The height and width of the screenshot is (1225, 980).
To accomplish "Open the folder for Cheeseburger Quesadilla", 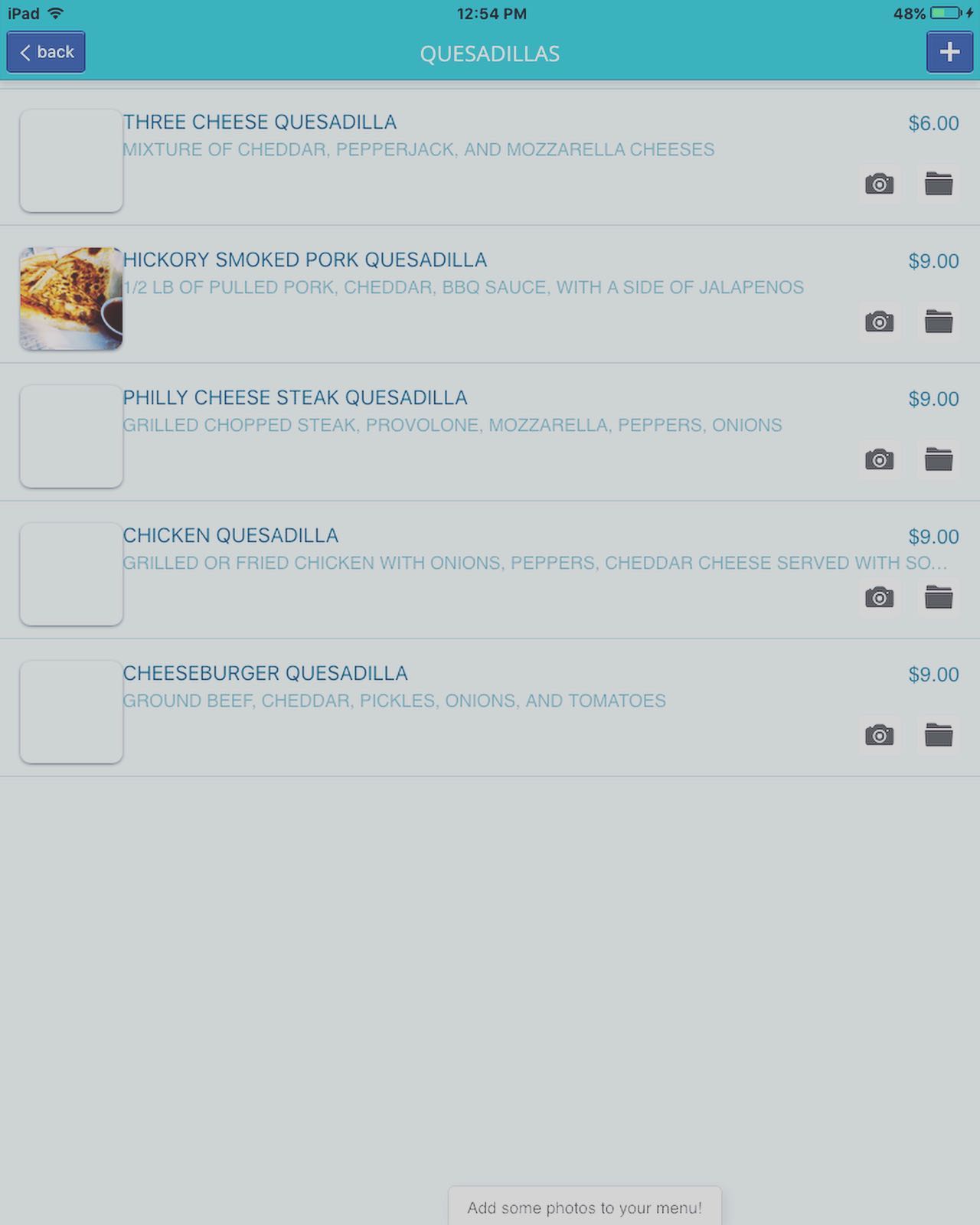I will pyautogui.click(x=938, y=735).
